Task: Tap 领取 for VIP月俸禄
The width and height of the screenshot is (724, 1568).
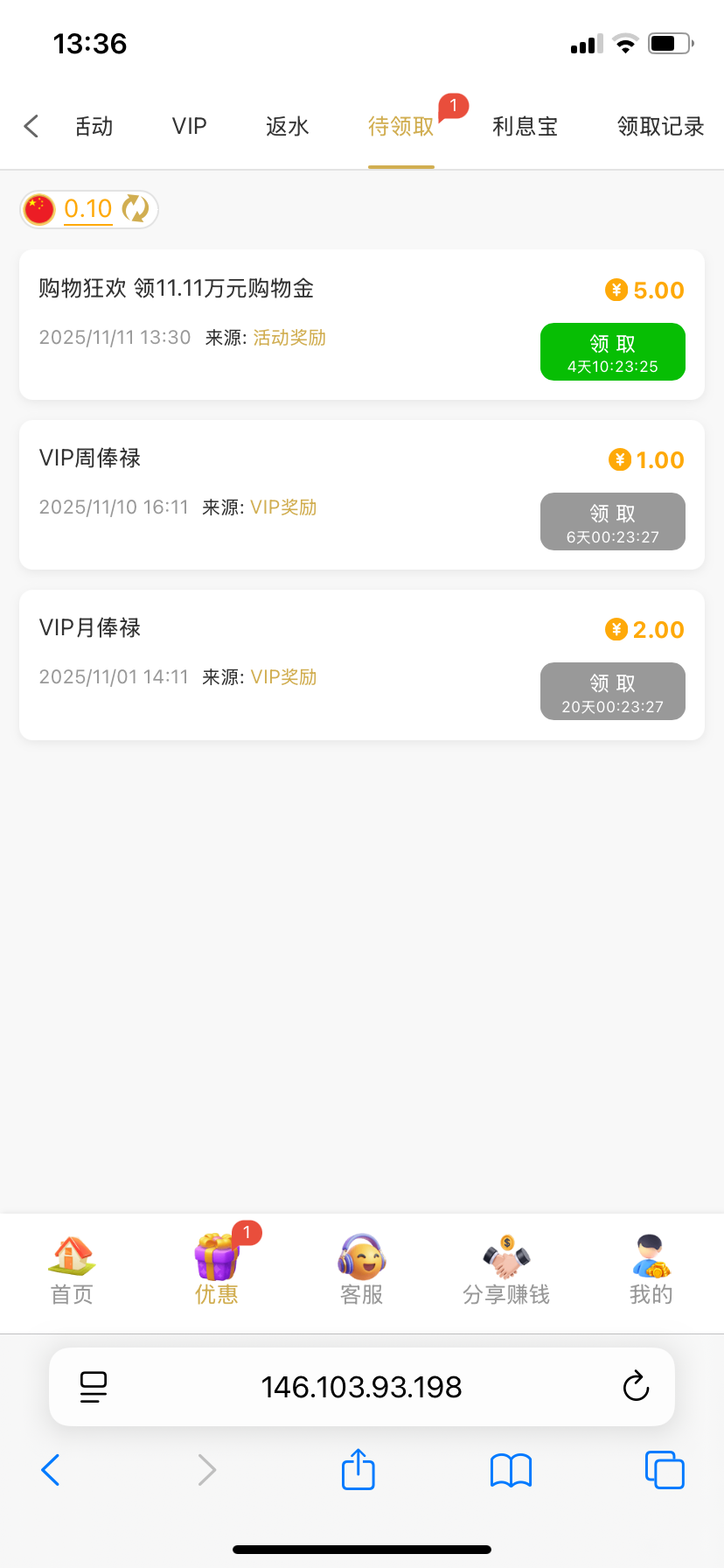Action: pos(612,691)
